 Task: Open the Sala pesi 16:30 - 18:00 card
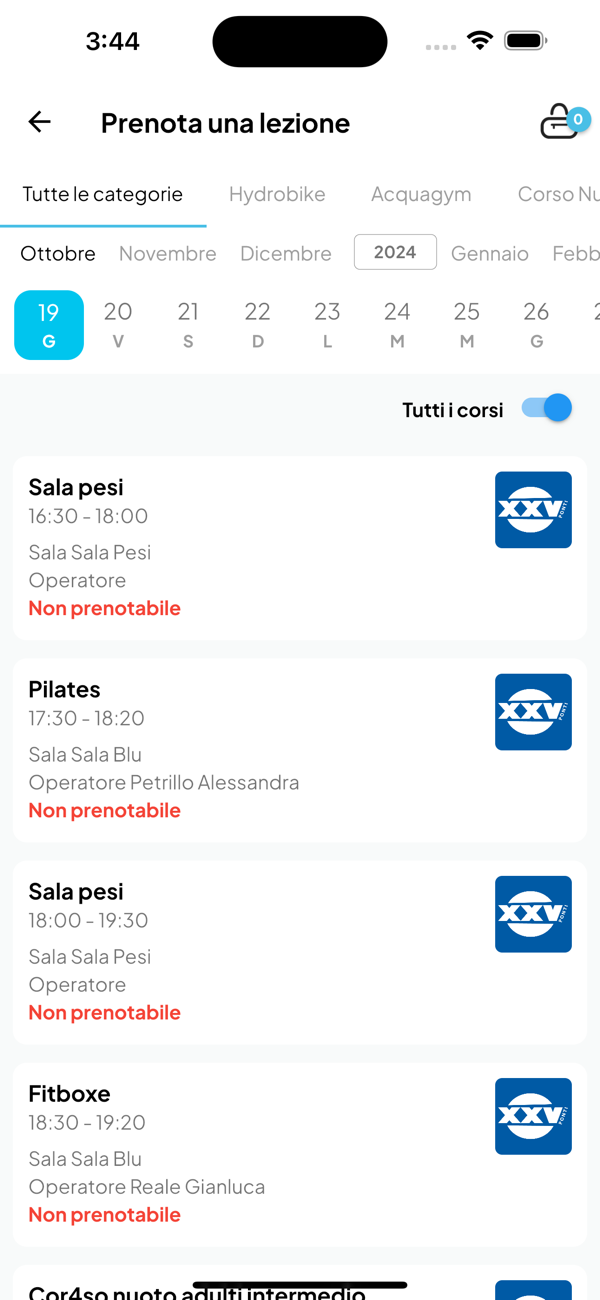[x=300, y=548]
